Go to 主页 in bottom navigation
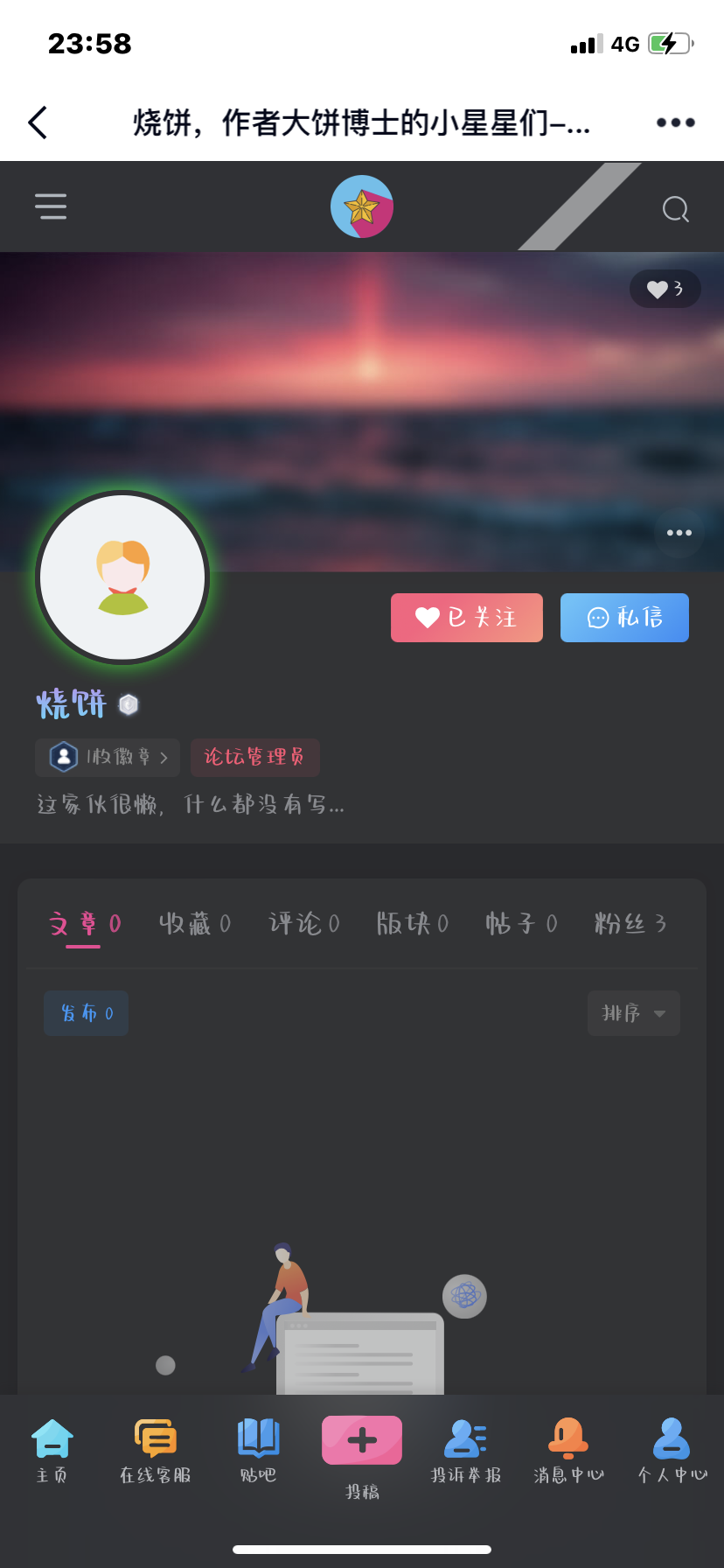 click(x=52, y=1451)
